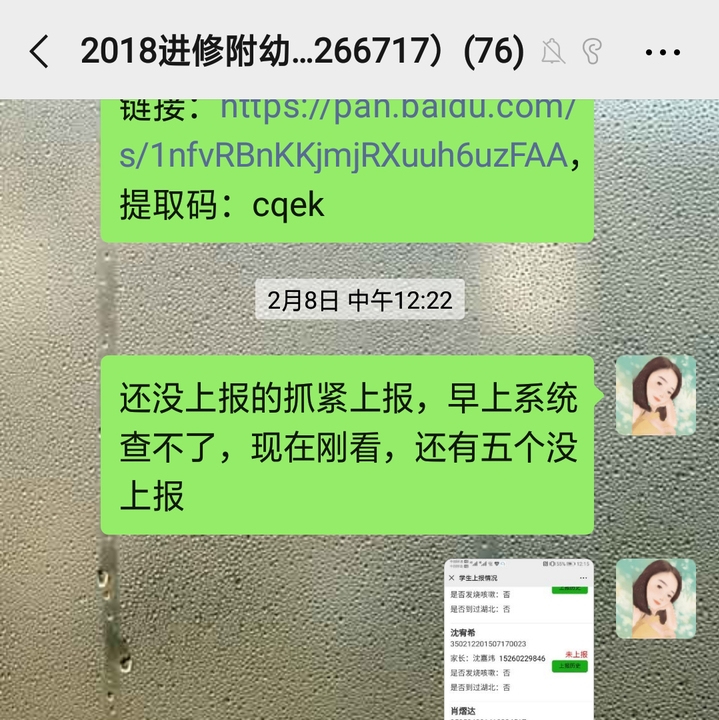Open the avatar beside the screenshot message
Viewport: 719px width, 720px height.
pyautogui.click(x=655, y=598)
